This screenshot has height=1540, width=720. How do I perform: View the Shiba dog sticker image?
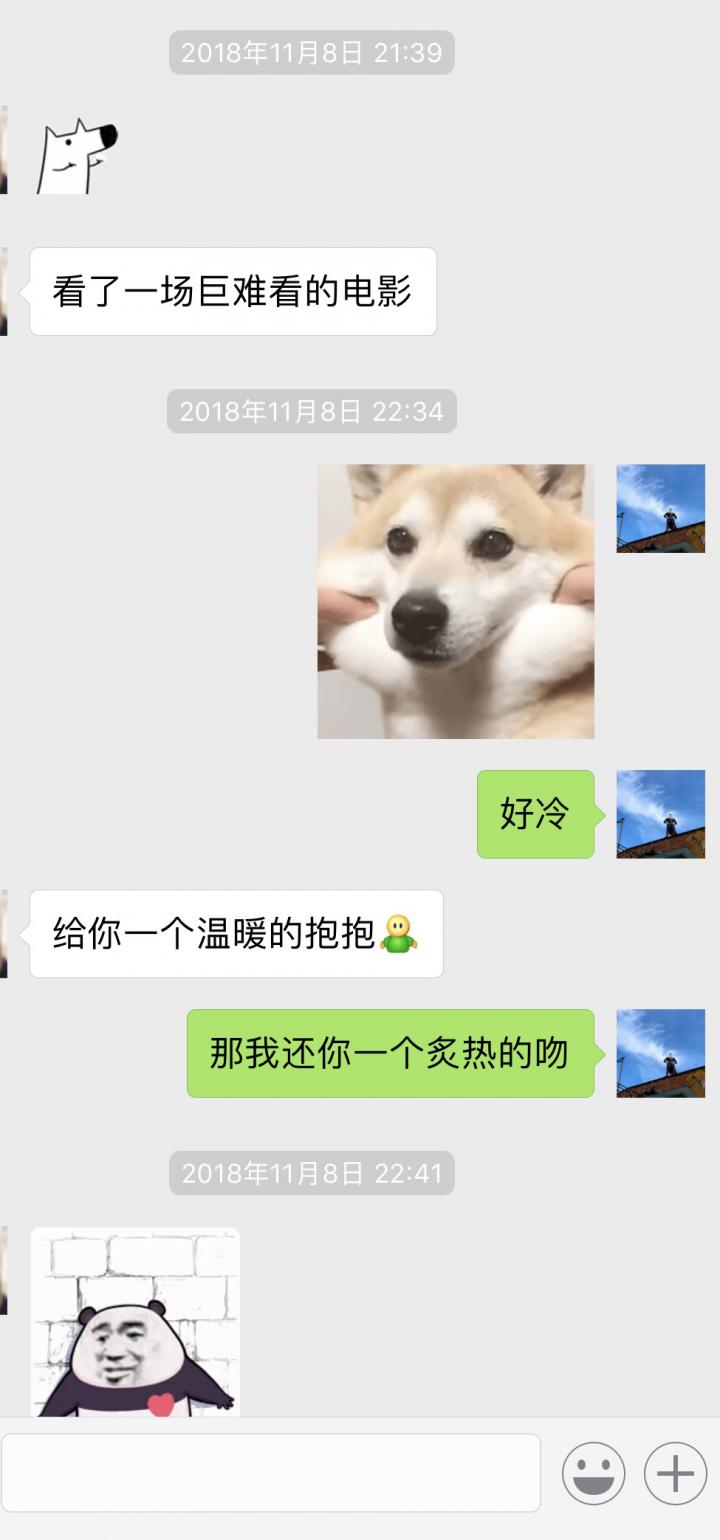455,601
